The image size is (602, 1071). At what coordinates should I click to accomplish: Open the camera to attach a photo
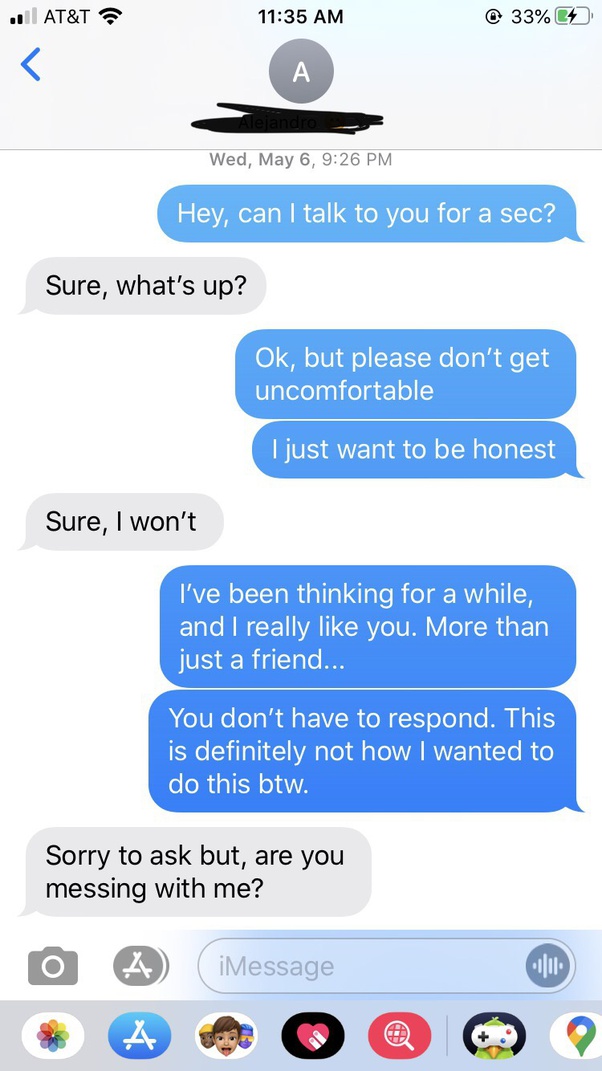pyautogui.click(x=53, y=966)
